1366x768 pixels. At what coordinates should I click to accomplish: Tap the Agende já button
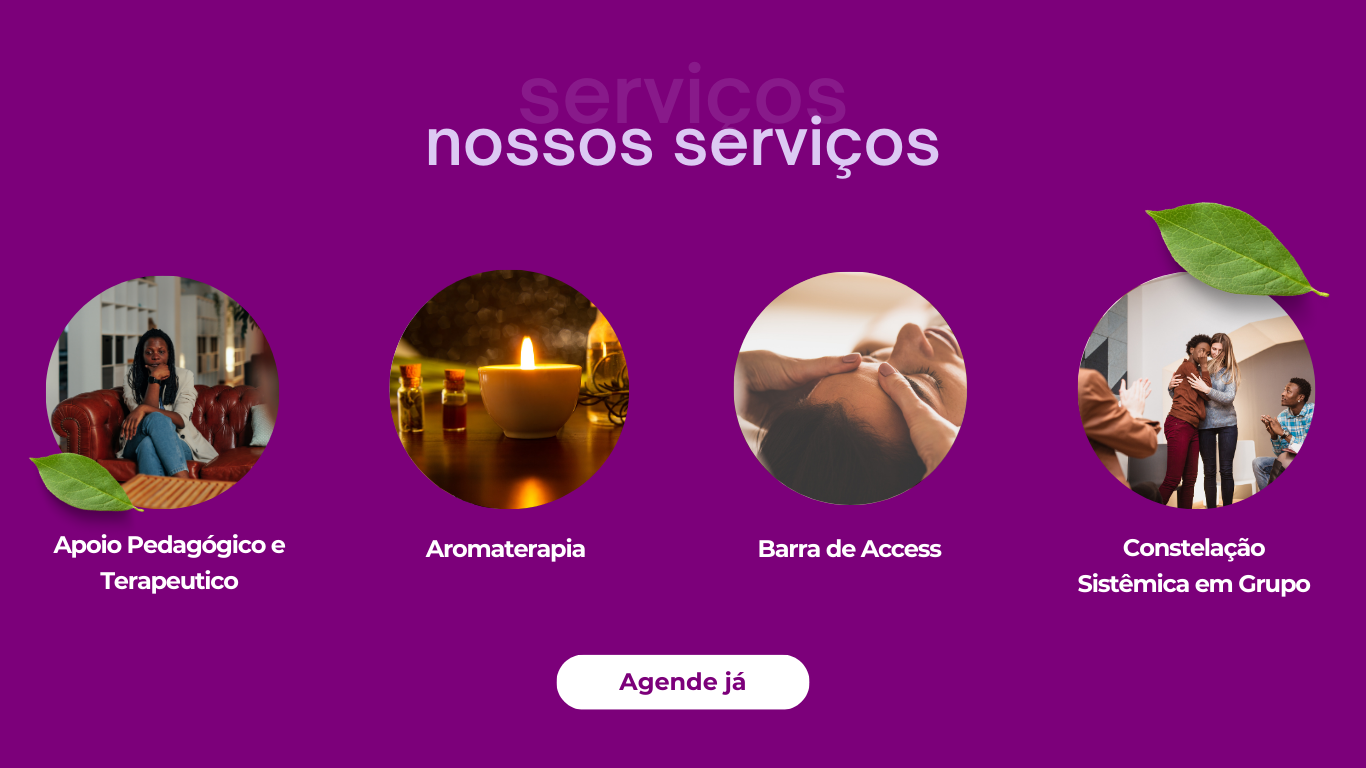coord(682,682)
